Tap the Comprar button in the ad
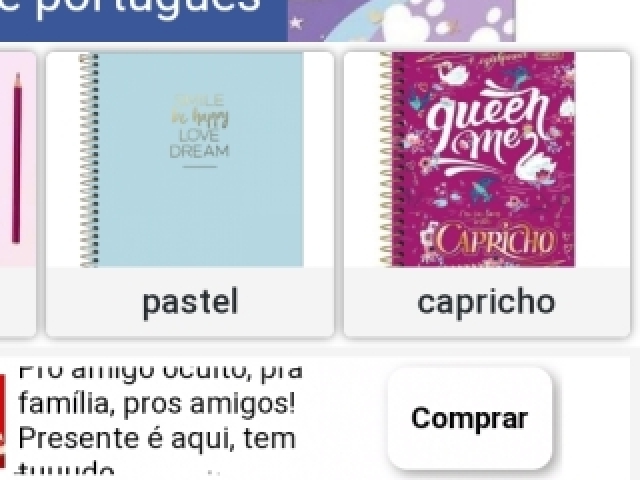This screenshot has height=480, width=640. 469,418
